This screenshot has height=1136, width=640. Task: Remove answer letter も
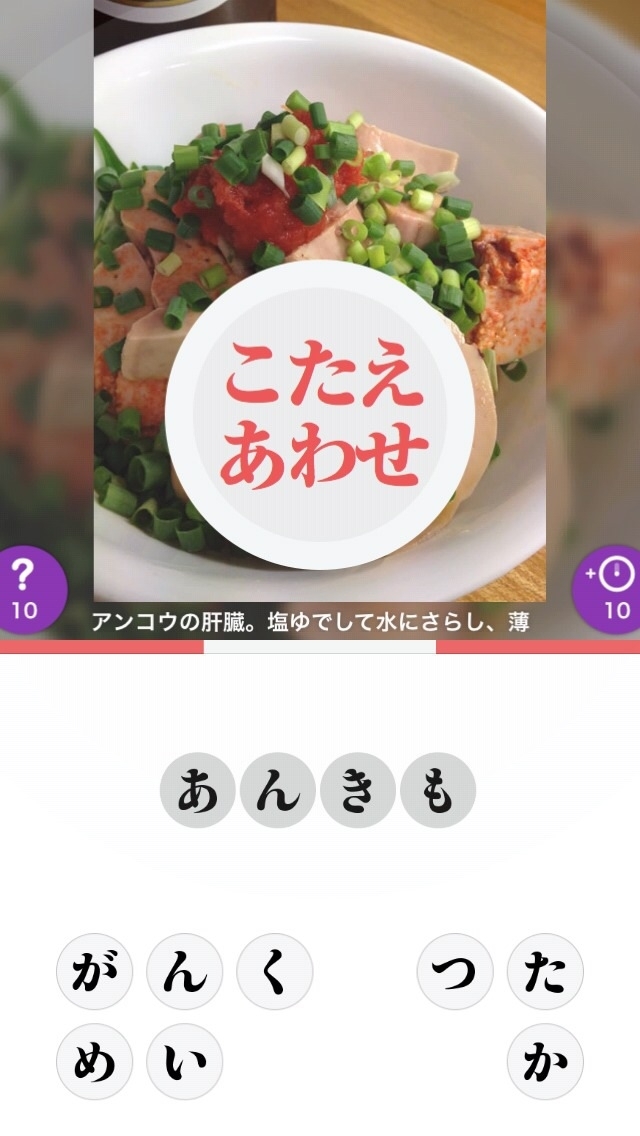pyautogui.click(x=438, y=790)
